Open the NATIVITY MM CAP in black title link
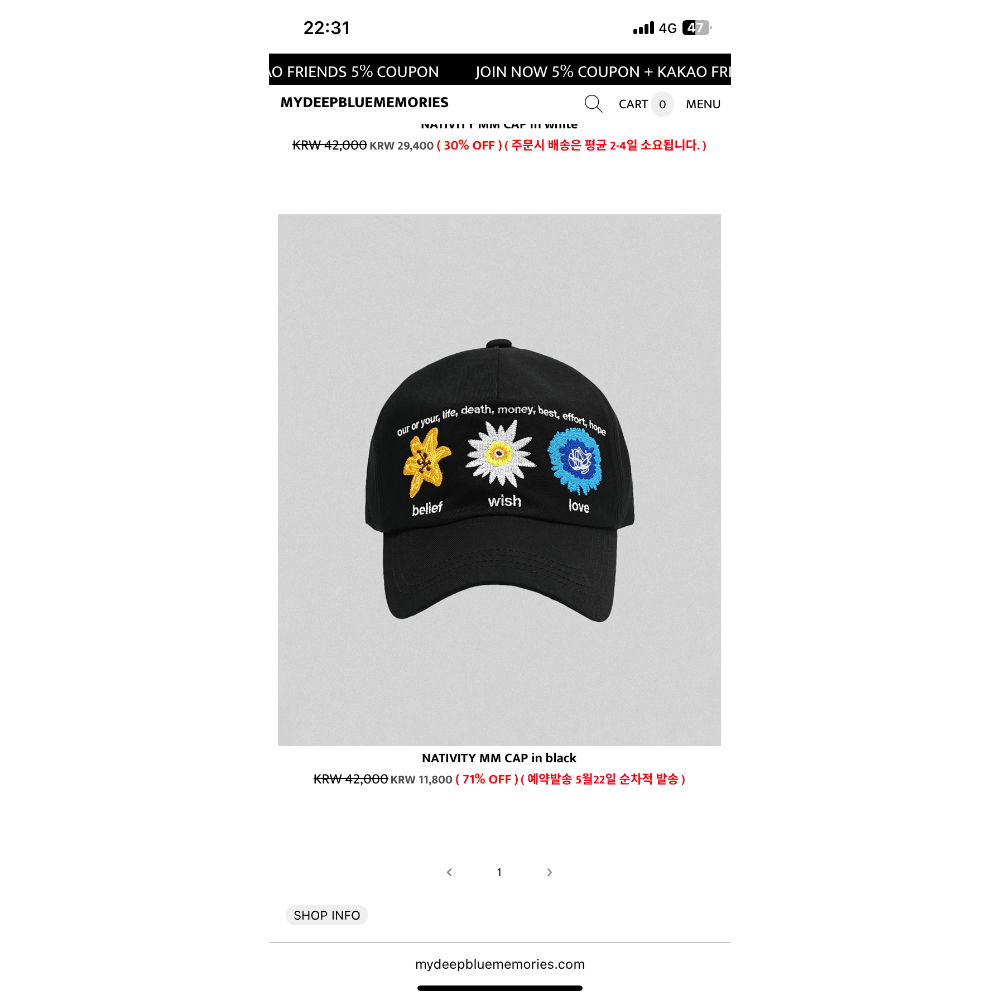1000x1000 pixels. pyautogui.click(x=499, y=758)
